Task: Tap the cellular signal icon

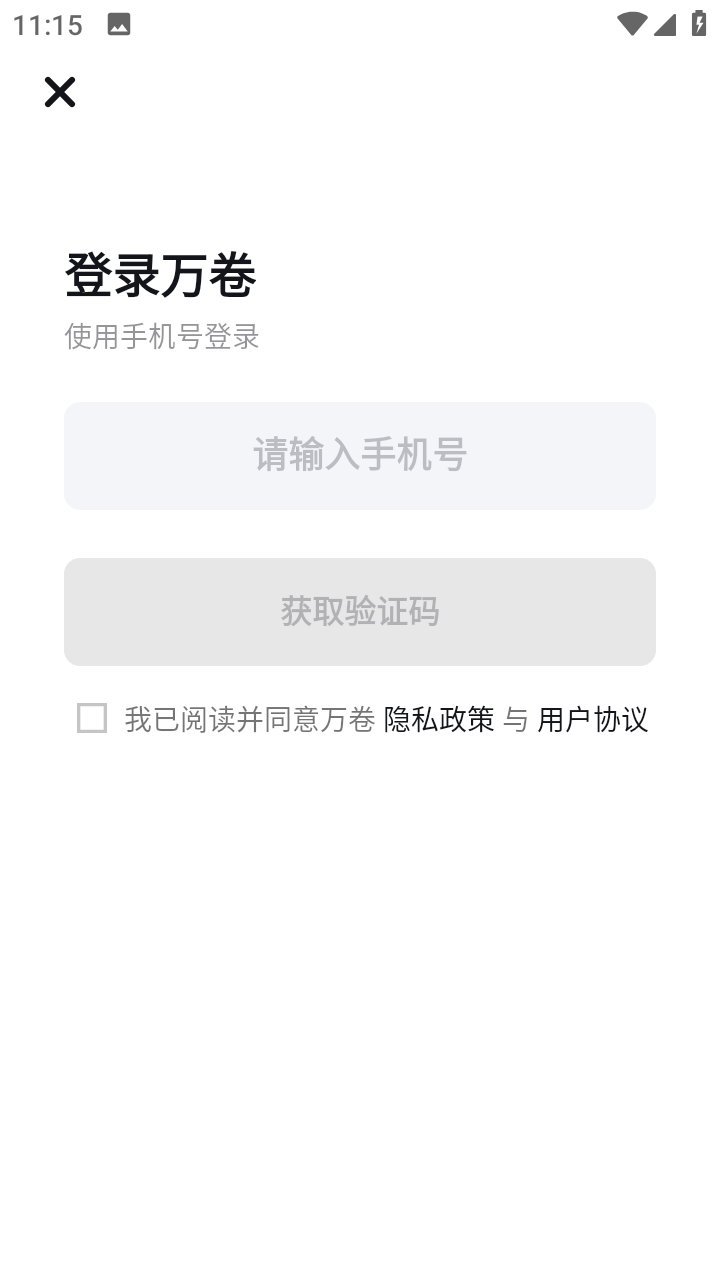Action: (665, 24)
